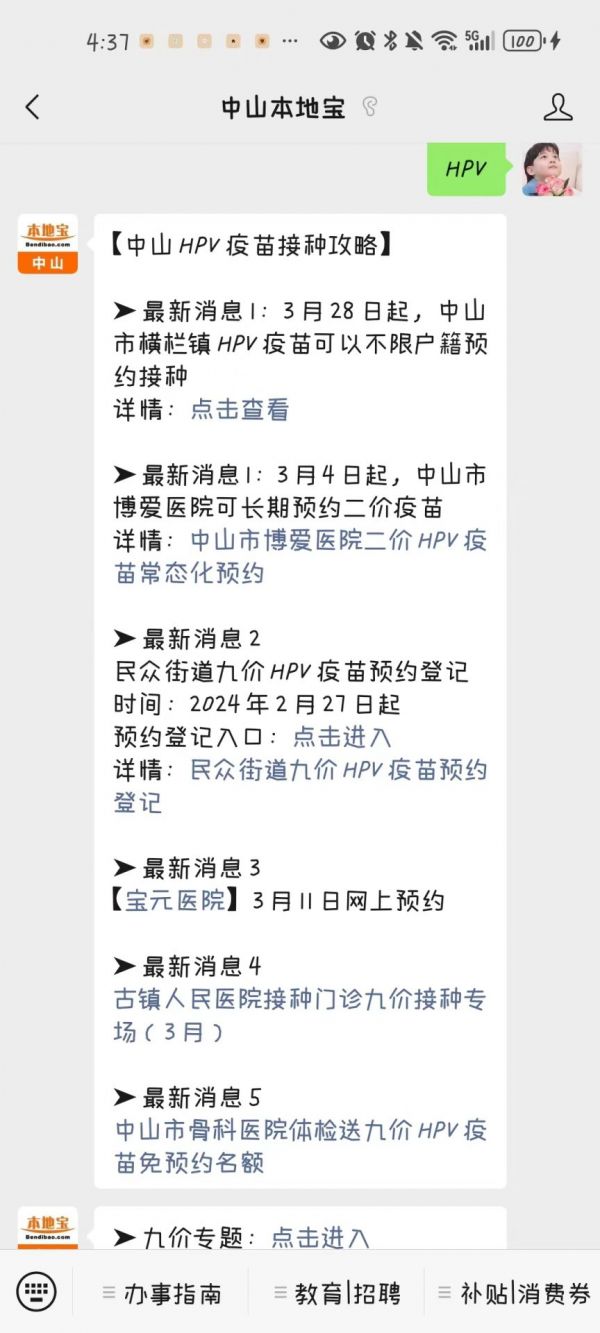
Task: Switch to keyboard input mode
Action: coord(37,1292)
